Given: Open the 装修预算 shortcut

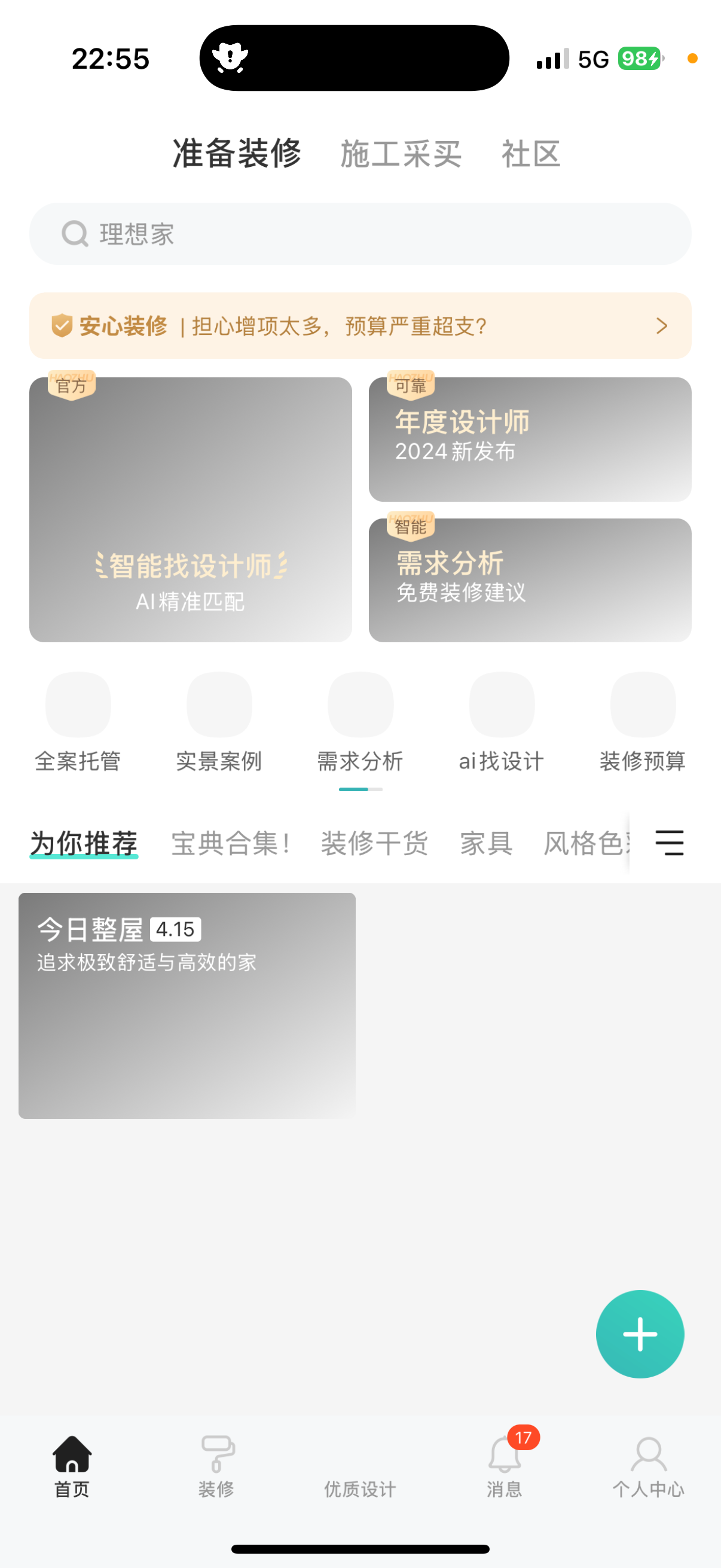Looking at the screenshot, I should (643, 722).
